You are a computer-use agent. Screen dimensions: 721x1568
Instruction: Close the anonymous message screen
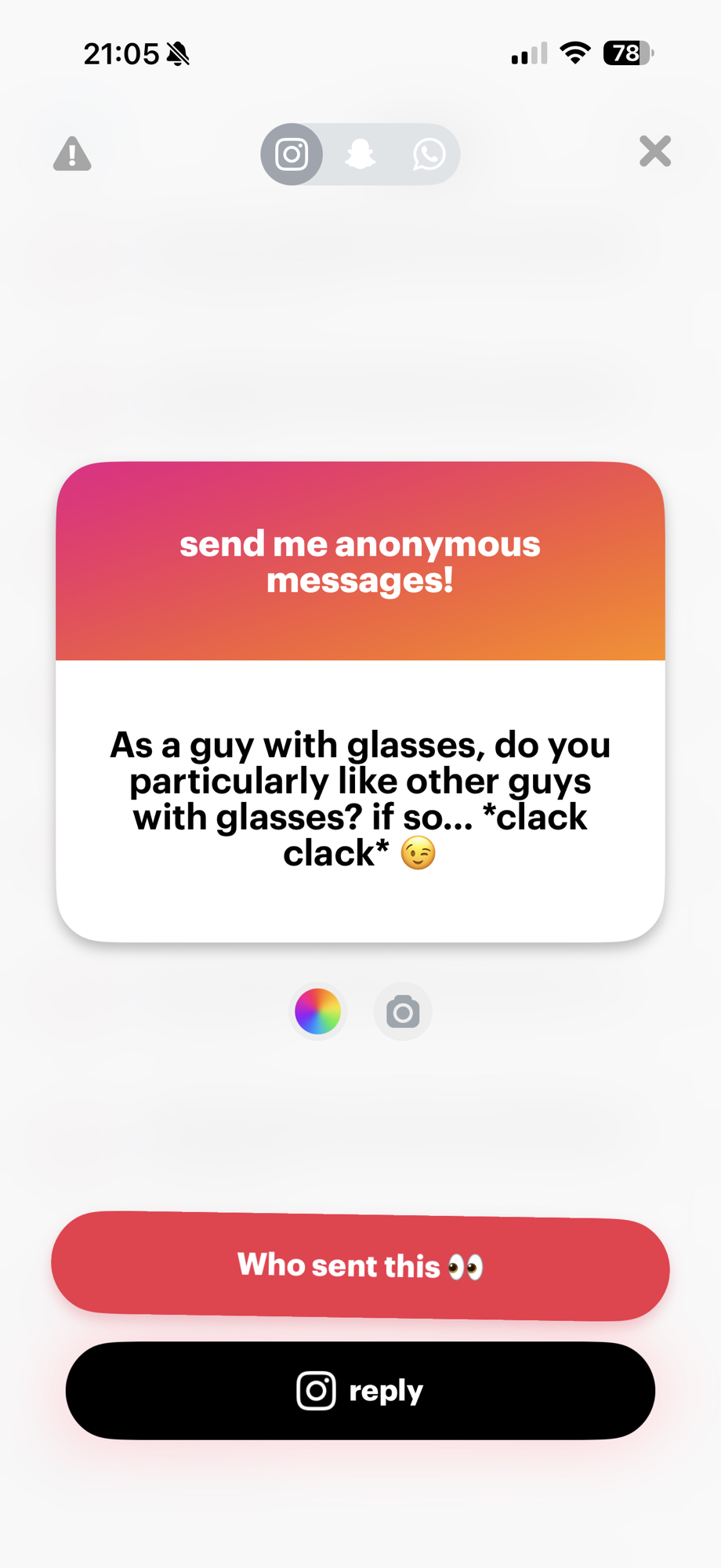pos(654,151)
